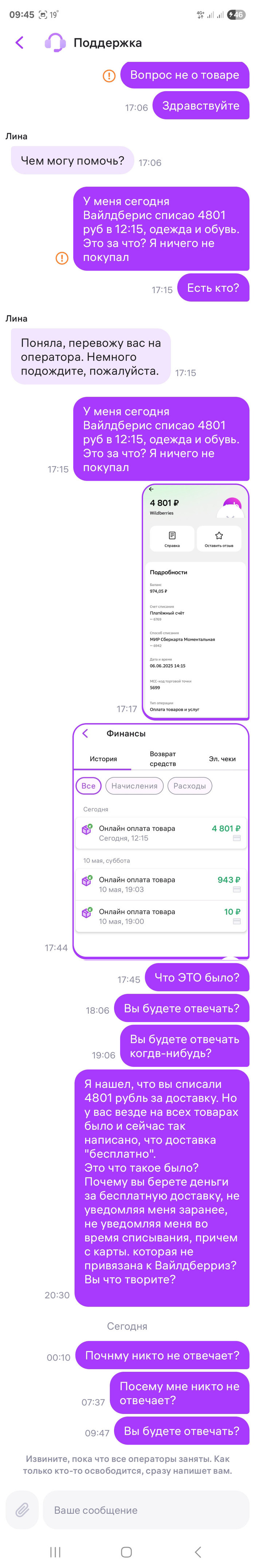Open the sent Финансы history screenshot
255x1568 pixels.
coord(161,840)
